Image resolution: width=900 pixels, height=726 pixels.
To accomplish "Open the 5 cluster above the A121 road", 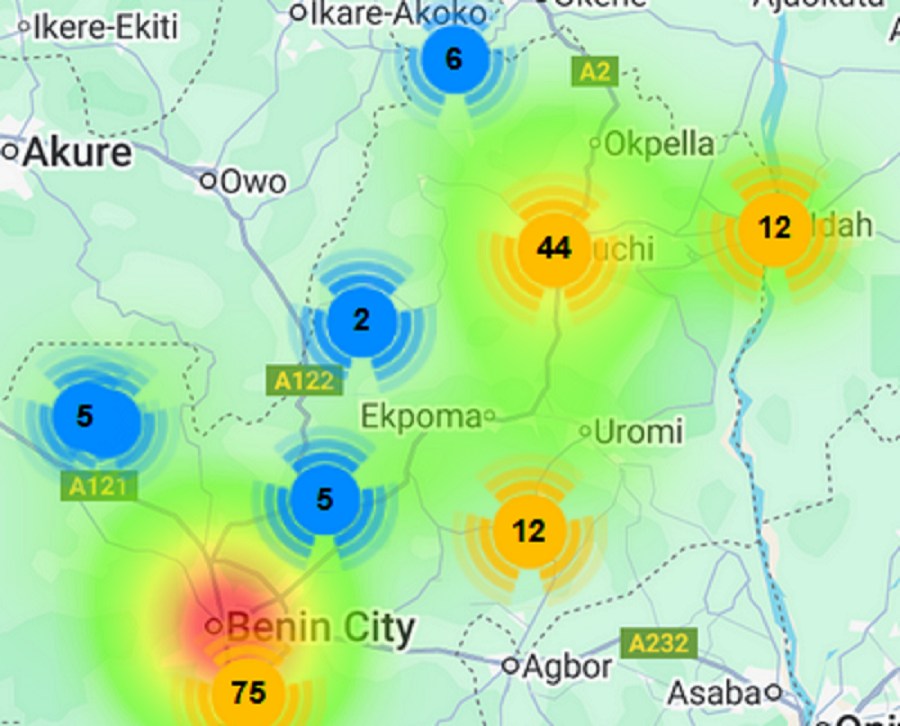I will pos(87,418).
